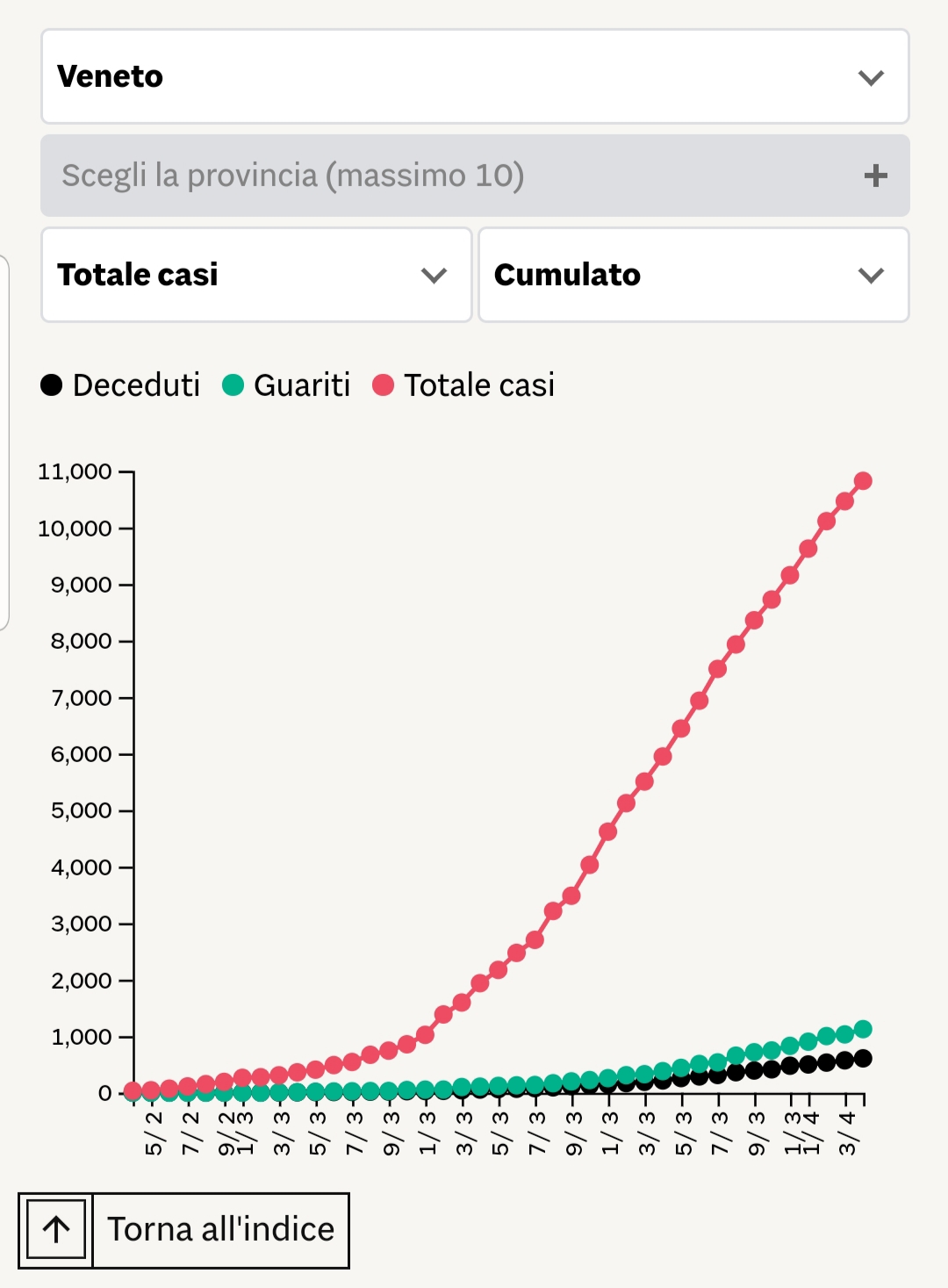
Task: Open the Veneto region dropdown
Action: click(x=474, y=76)
